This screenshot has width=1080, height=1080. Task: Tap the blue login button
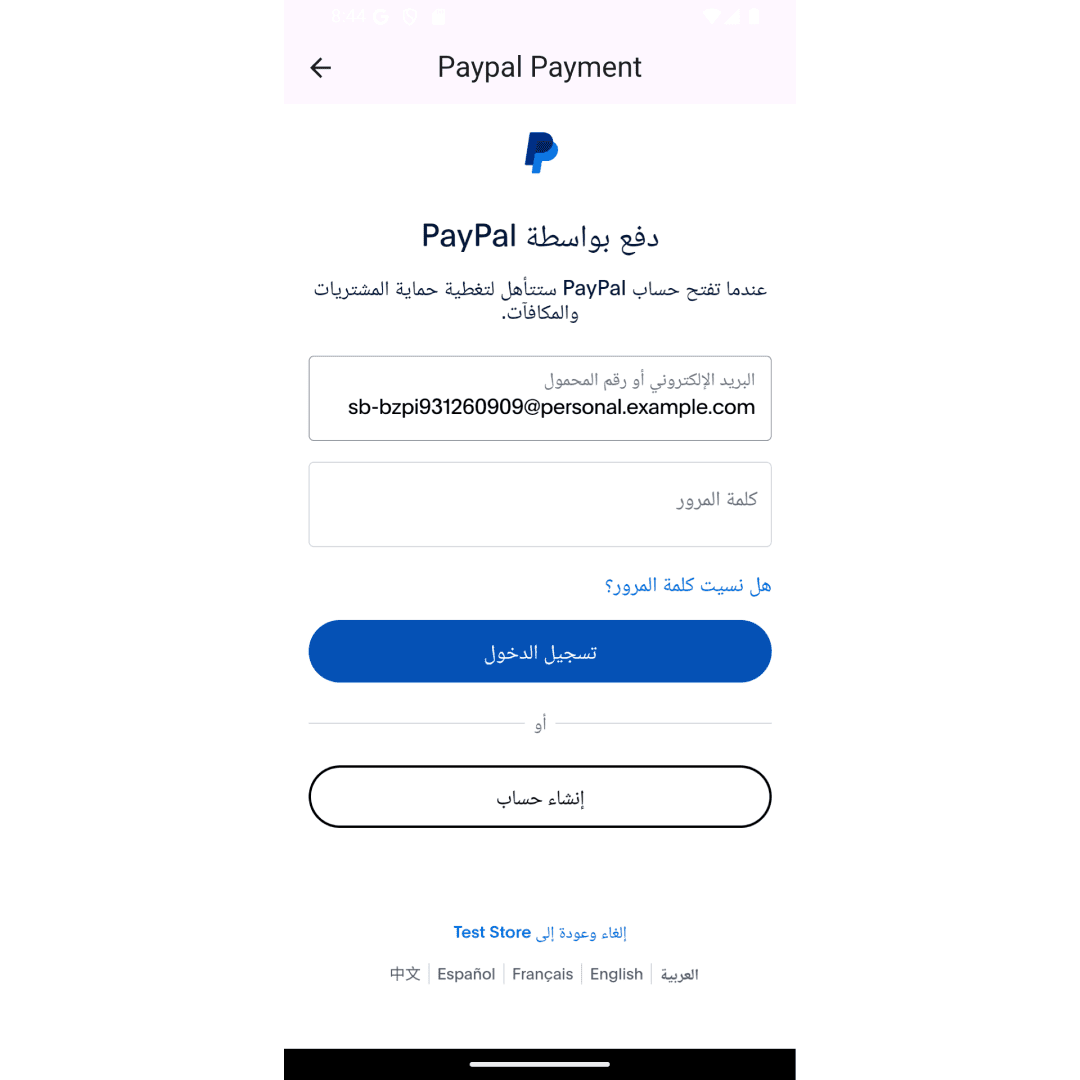(x=540, y=651)
